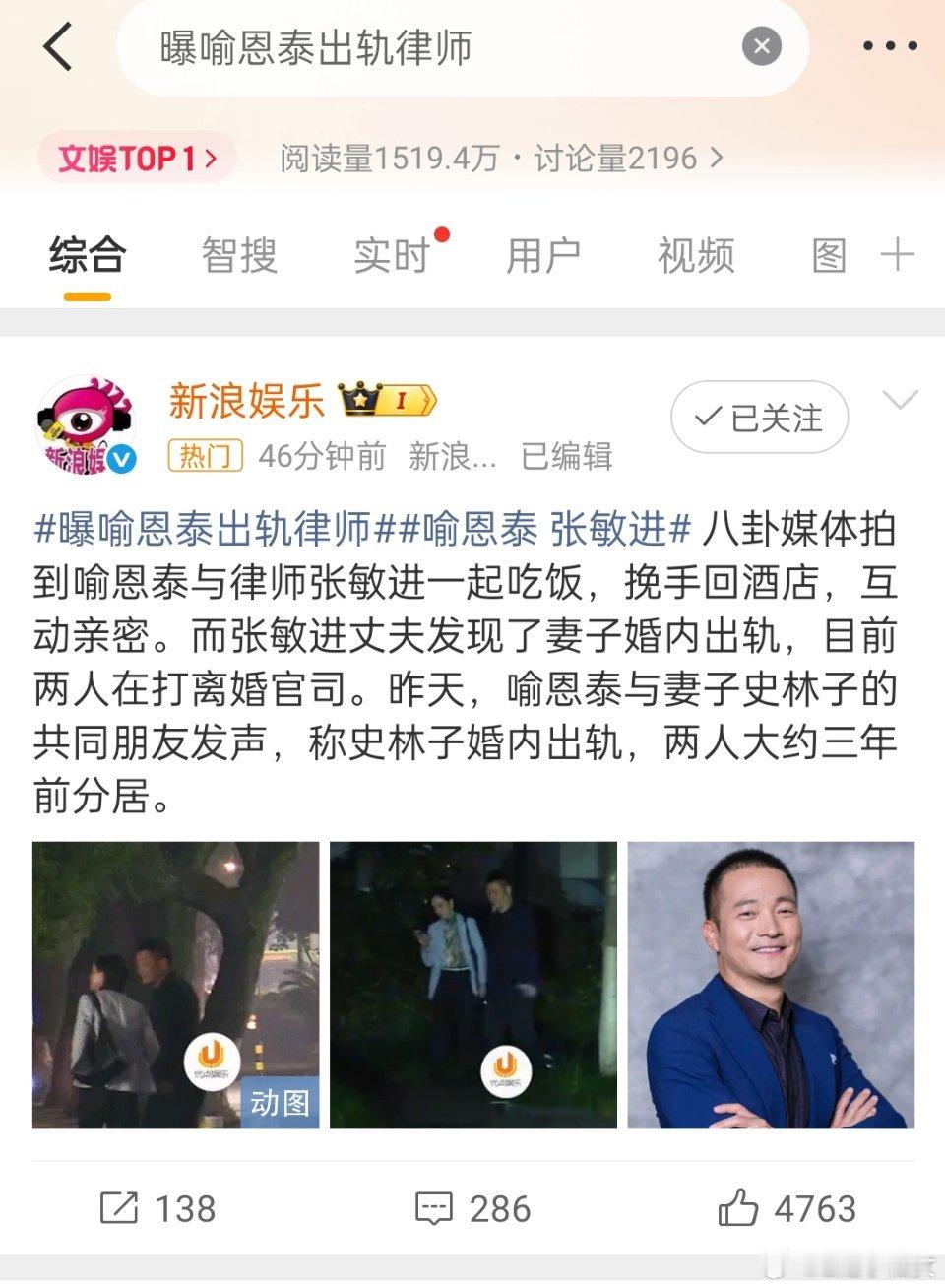Tap the Verified blue V badge on the avatar
Image resolution: width=945 pixels, height=1288 pixels.
(x=121, y=457)
